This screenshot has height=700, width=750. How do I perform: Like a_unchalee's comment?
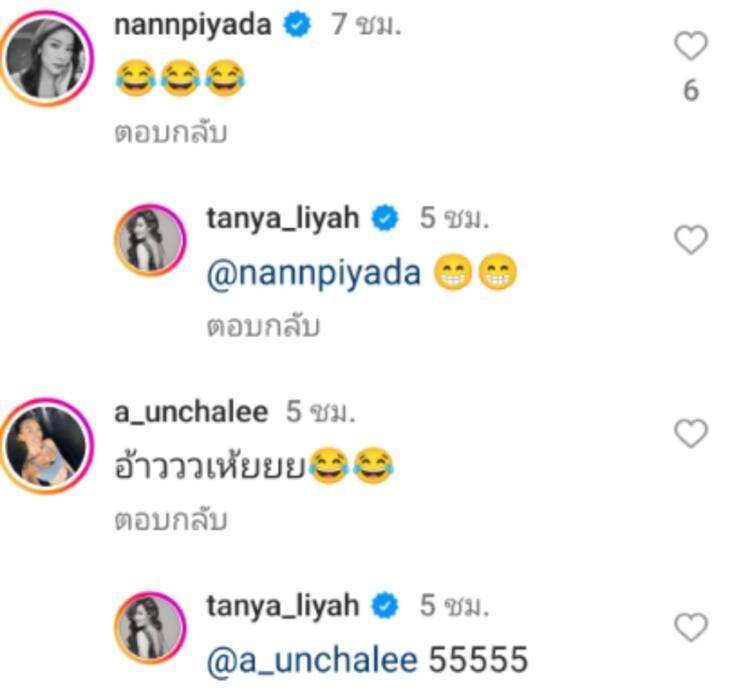tap(691, 433)
